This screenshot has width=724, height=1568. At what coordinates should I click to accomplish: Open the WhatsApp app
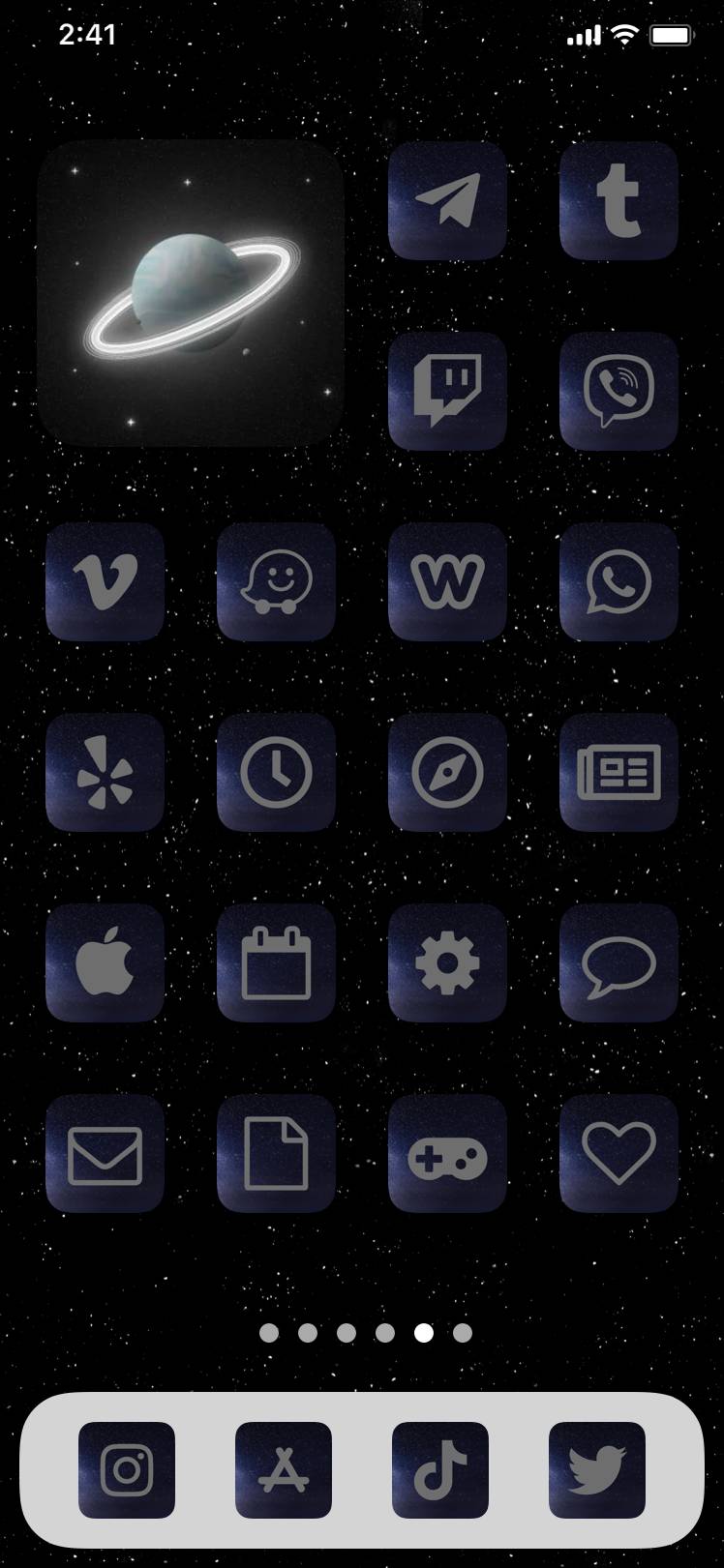tap(618, 582)
